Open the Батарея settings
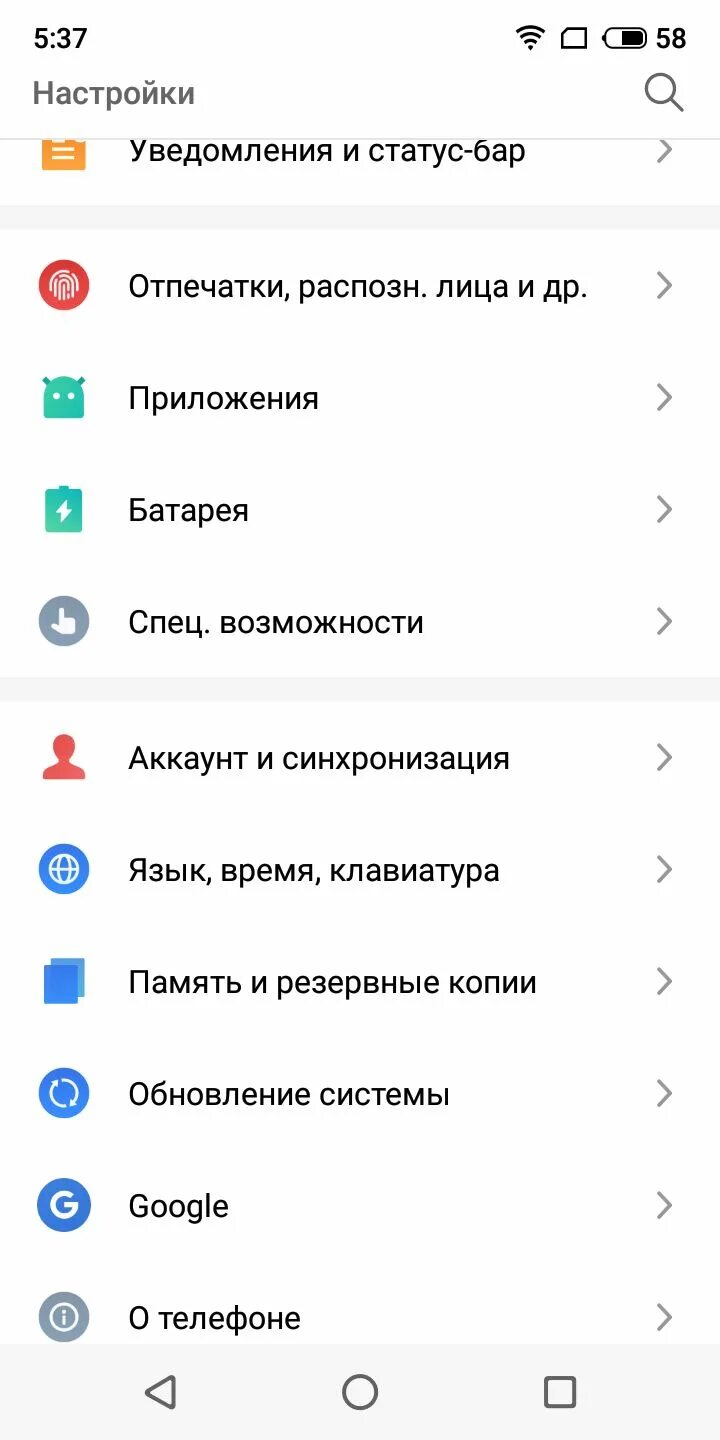The width and height of the screenshot is (720, 1440). click(360, 510)
